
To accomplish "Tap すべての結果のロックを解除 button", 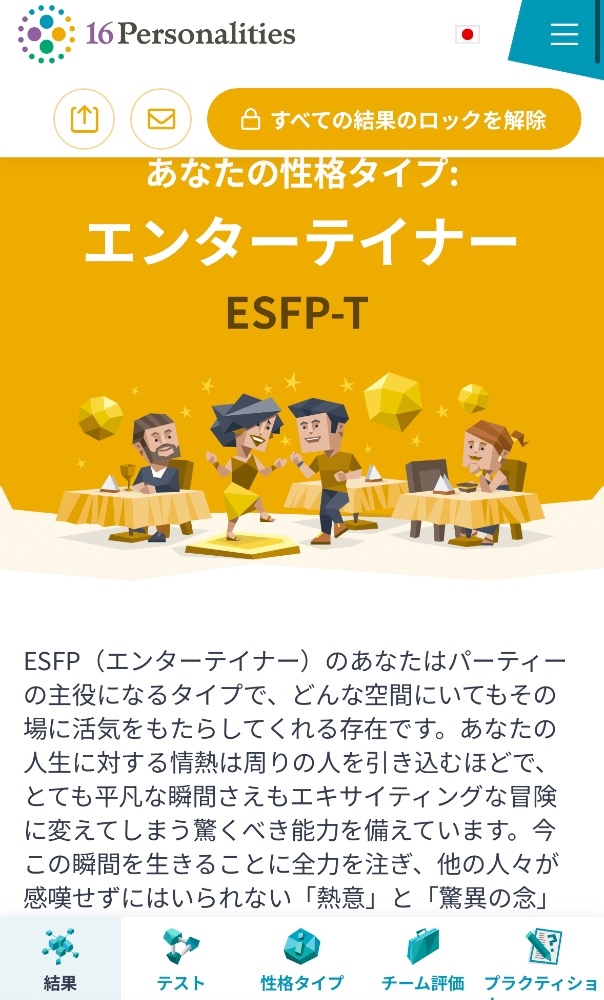I will tap(394, 119).
